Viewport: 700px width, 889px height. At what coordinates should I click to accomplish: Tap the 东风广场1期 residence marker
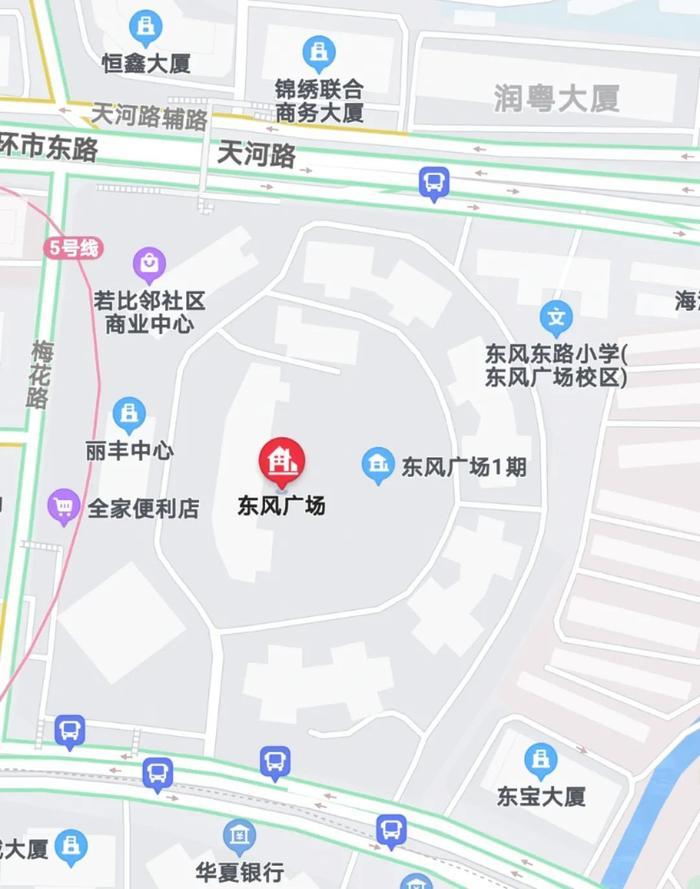pyautogui.click(x=378, y=465)
